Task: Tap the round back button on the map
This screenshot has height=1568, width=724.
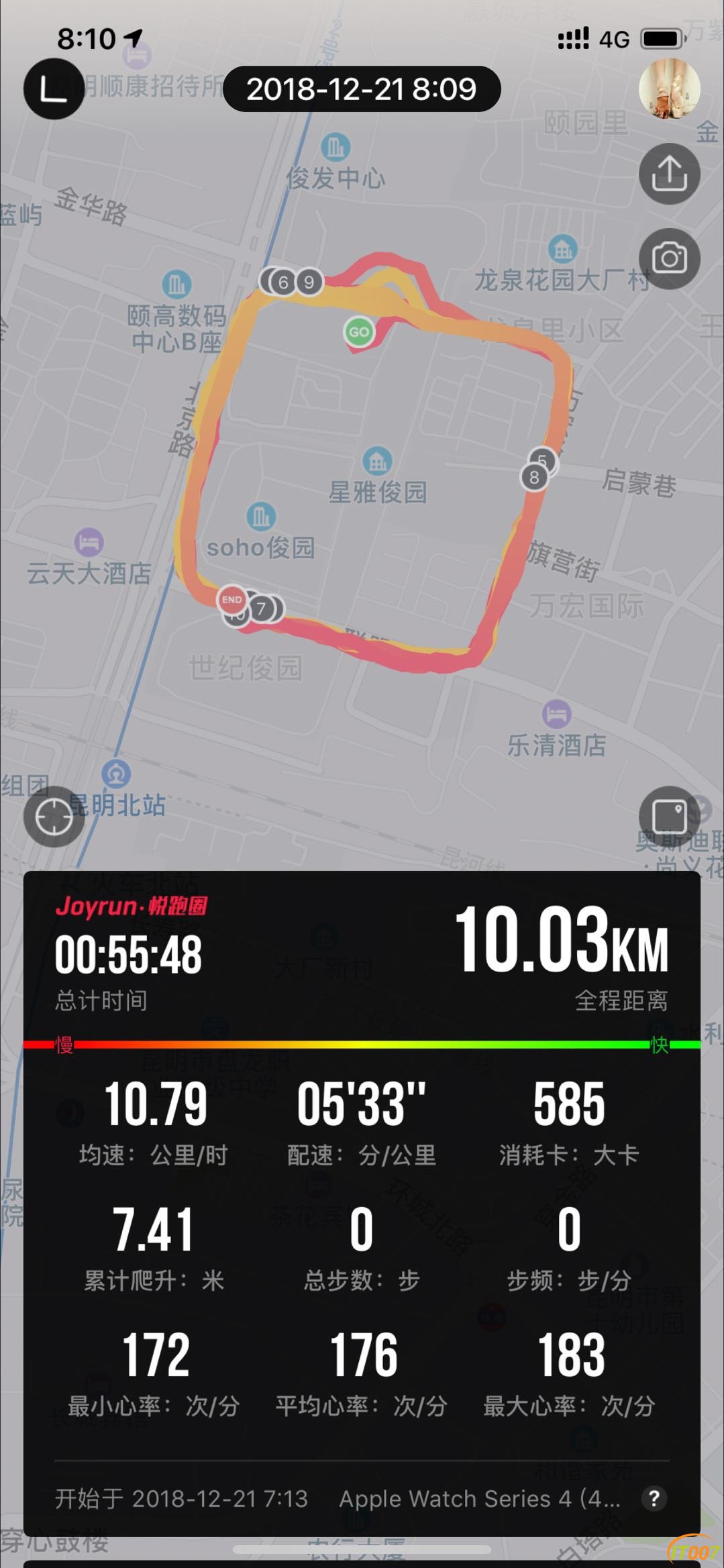Action: tap(54, 89)
